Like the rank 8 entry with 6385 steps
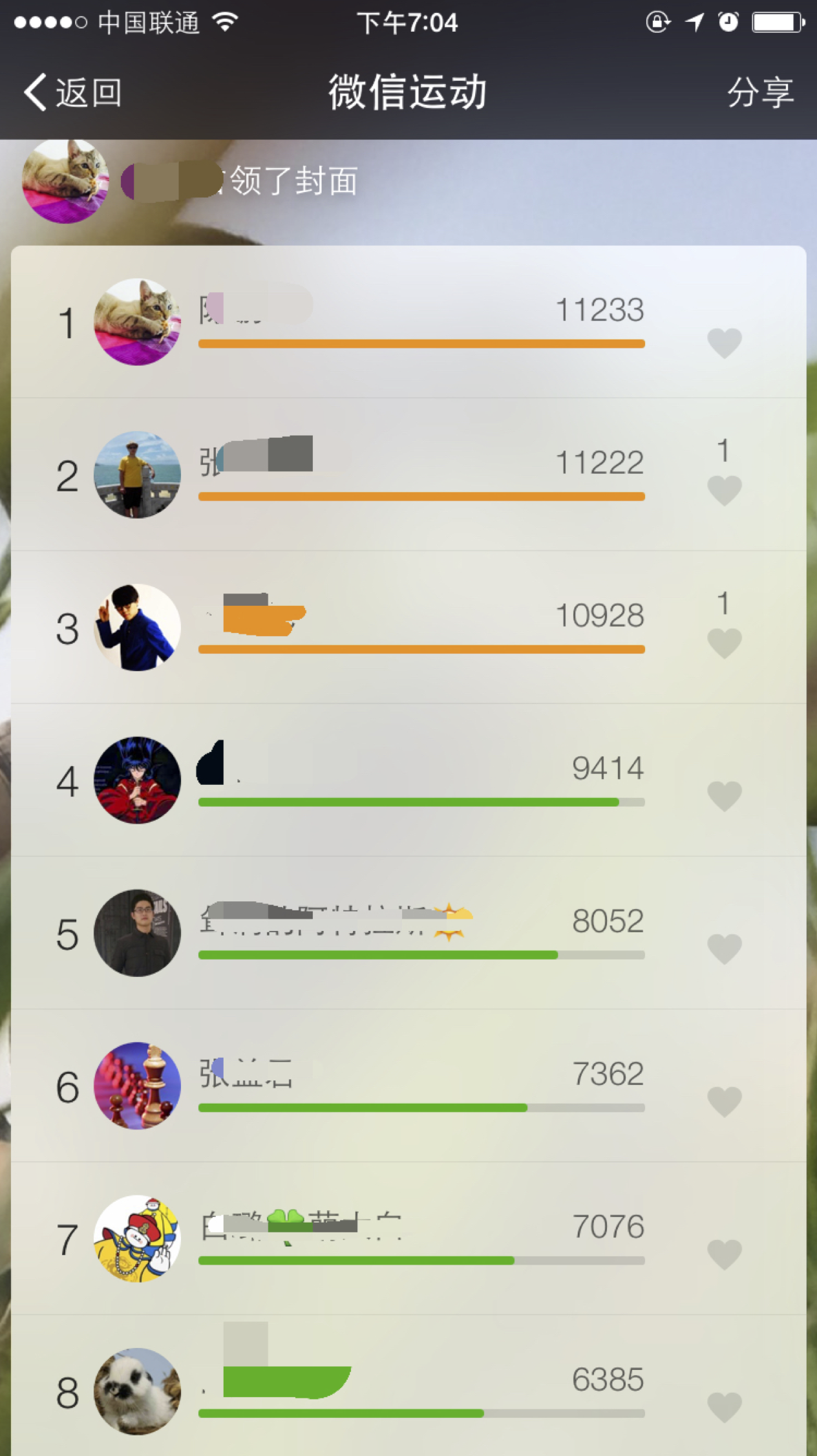Image resolution: width=817 pixels, height=1456 pixels. [724, 1407]
